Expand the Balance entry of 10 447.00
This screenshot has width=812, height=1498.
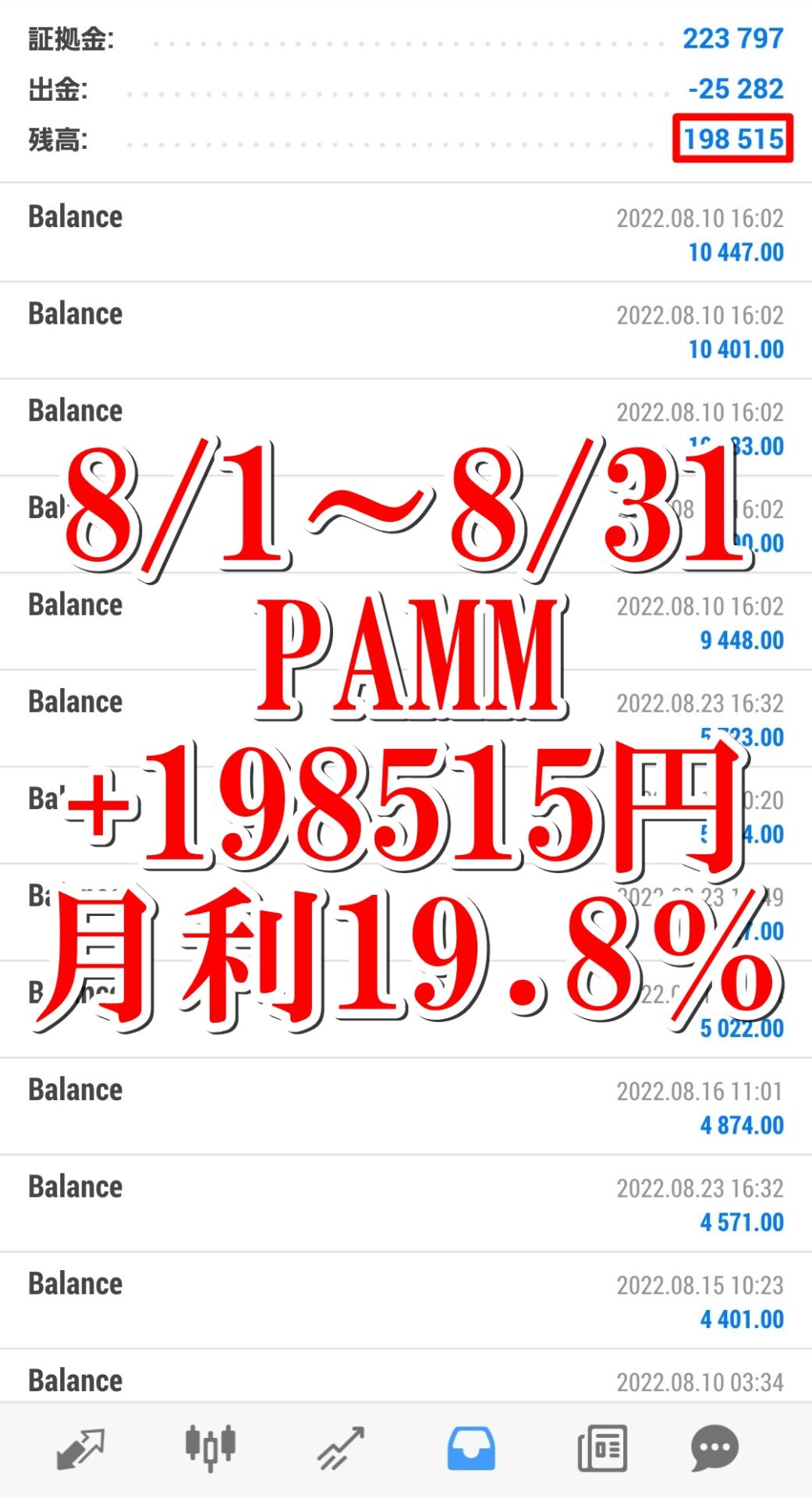click(406, 233)
